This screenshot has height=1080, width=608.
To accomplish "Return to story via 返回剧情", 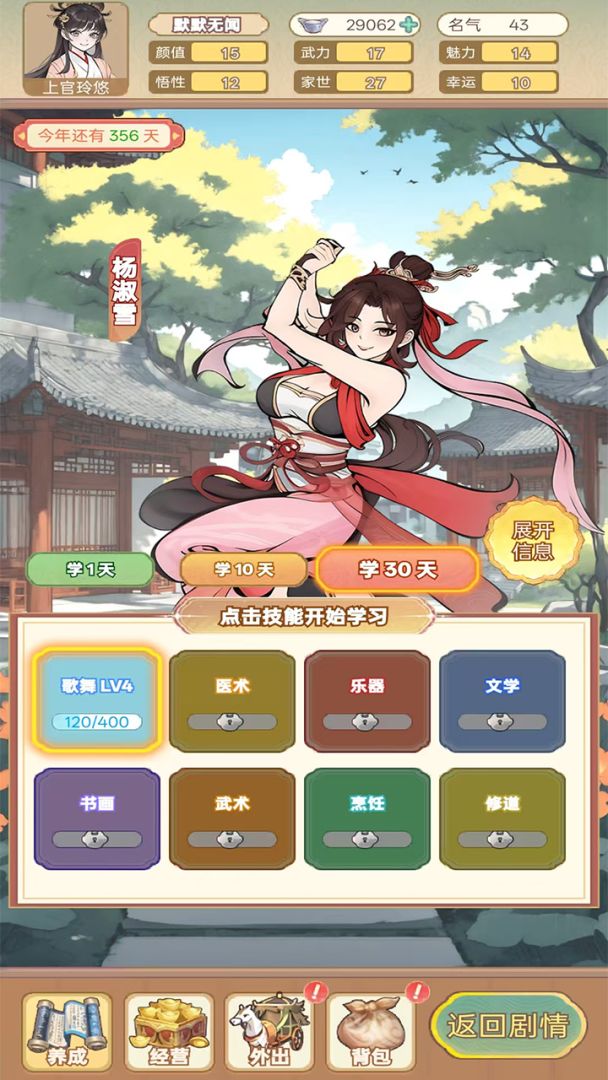I will (x=508, y=1025).
